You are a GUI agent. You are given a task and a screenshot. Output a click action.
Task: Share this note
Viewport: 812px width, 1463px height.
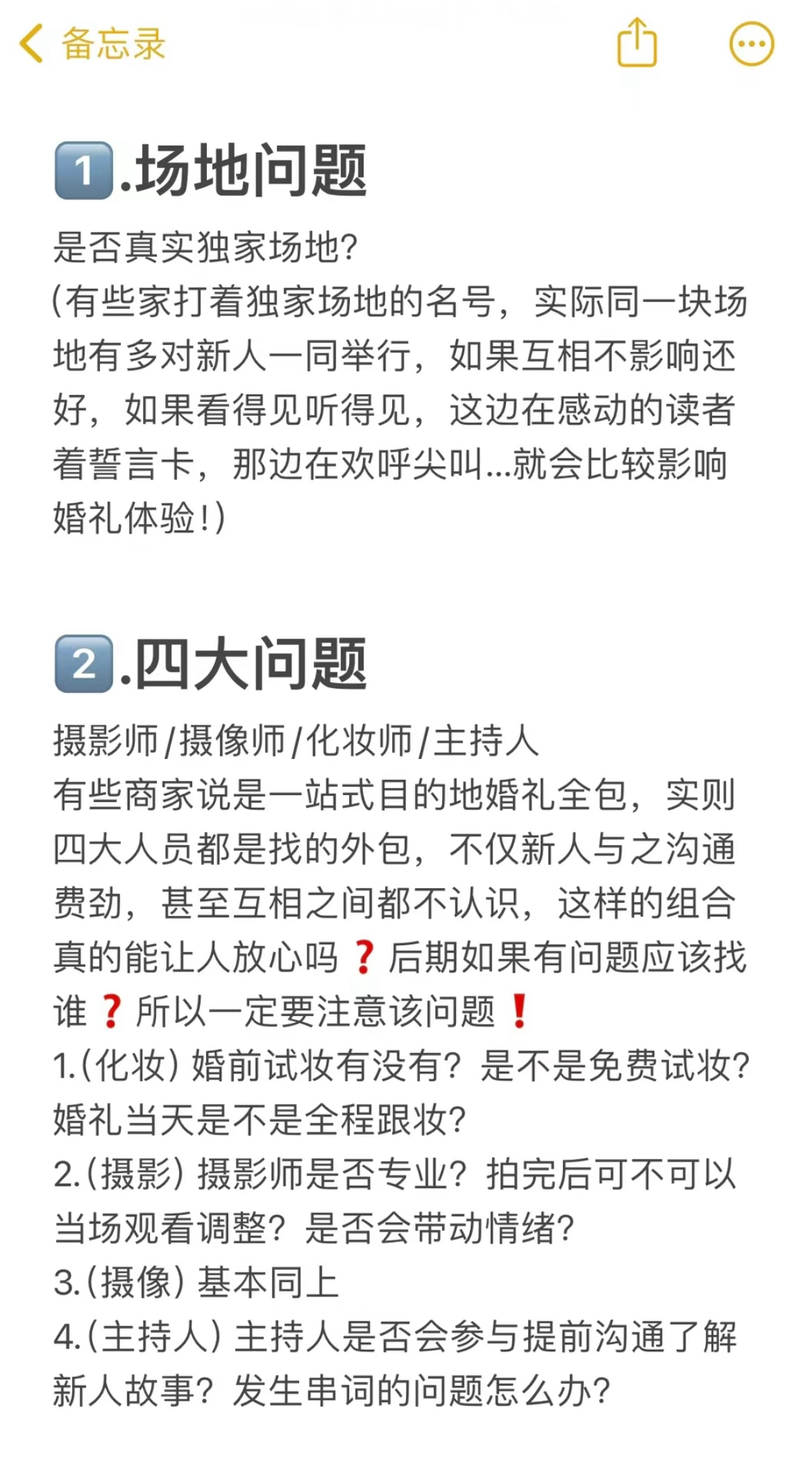tap(636, 43)
